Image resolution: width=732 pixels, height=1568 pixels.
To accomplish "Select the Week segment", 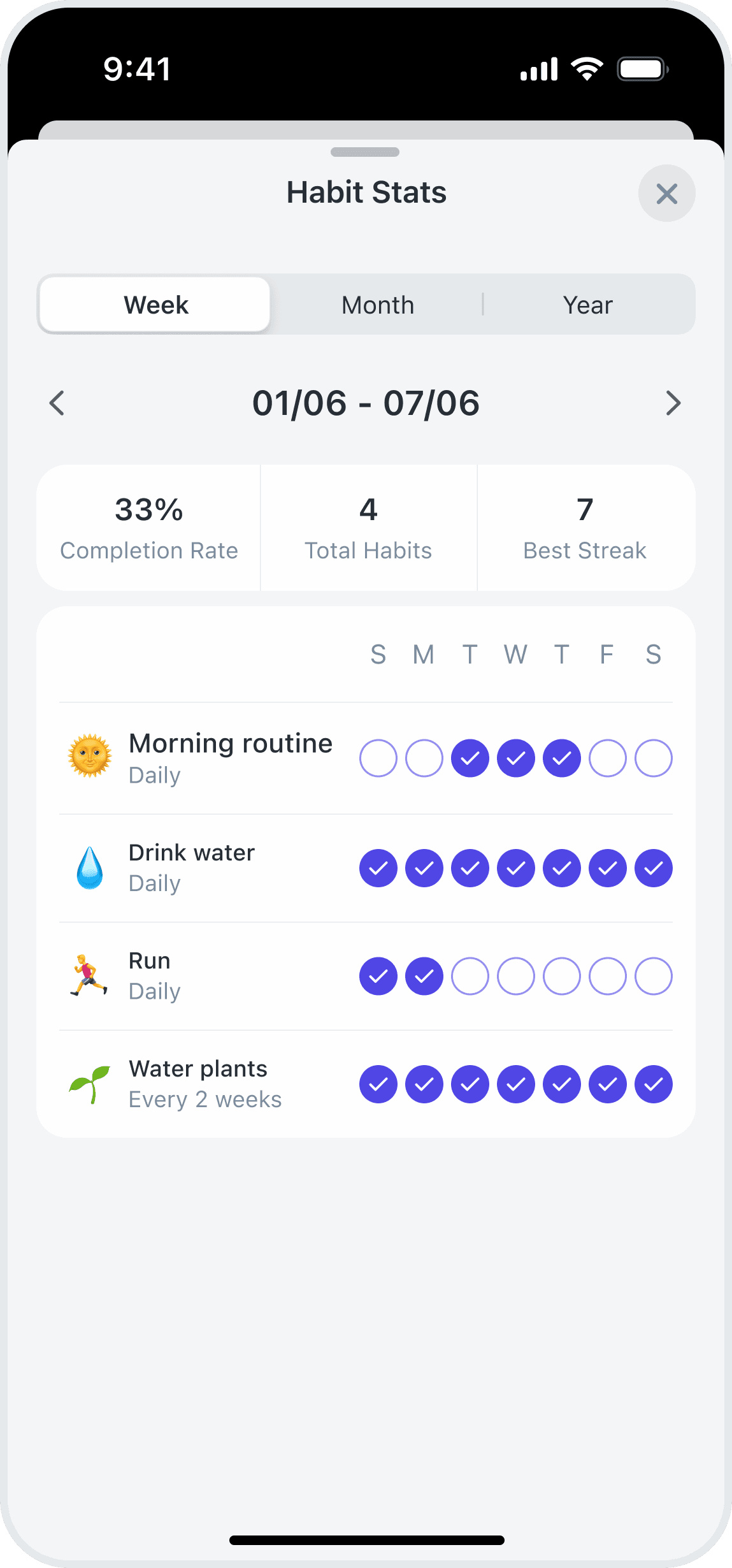I will tap(155, 305).
